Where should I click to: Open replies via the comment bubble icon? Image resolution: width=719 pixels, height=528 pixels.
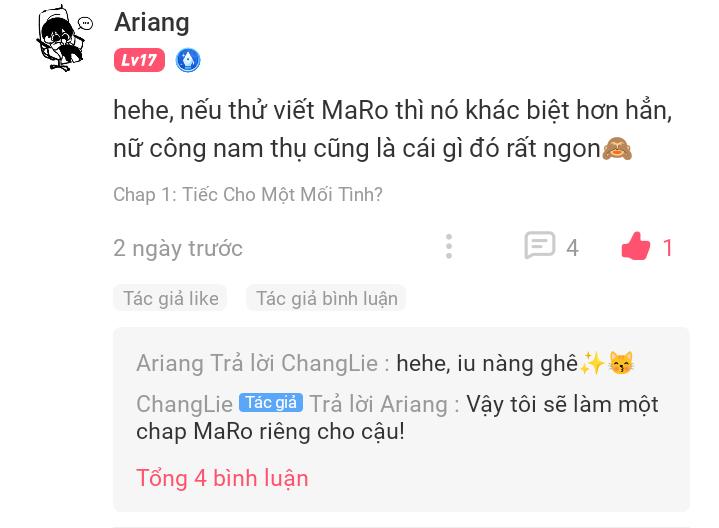540,246
